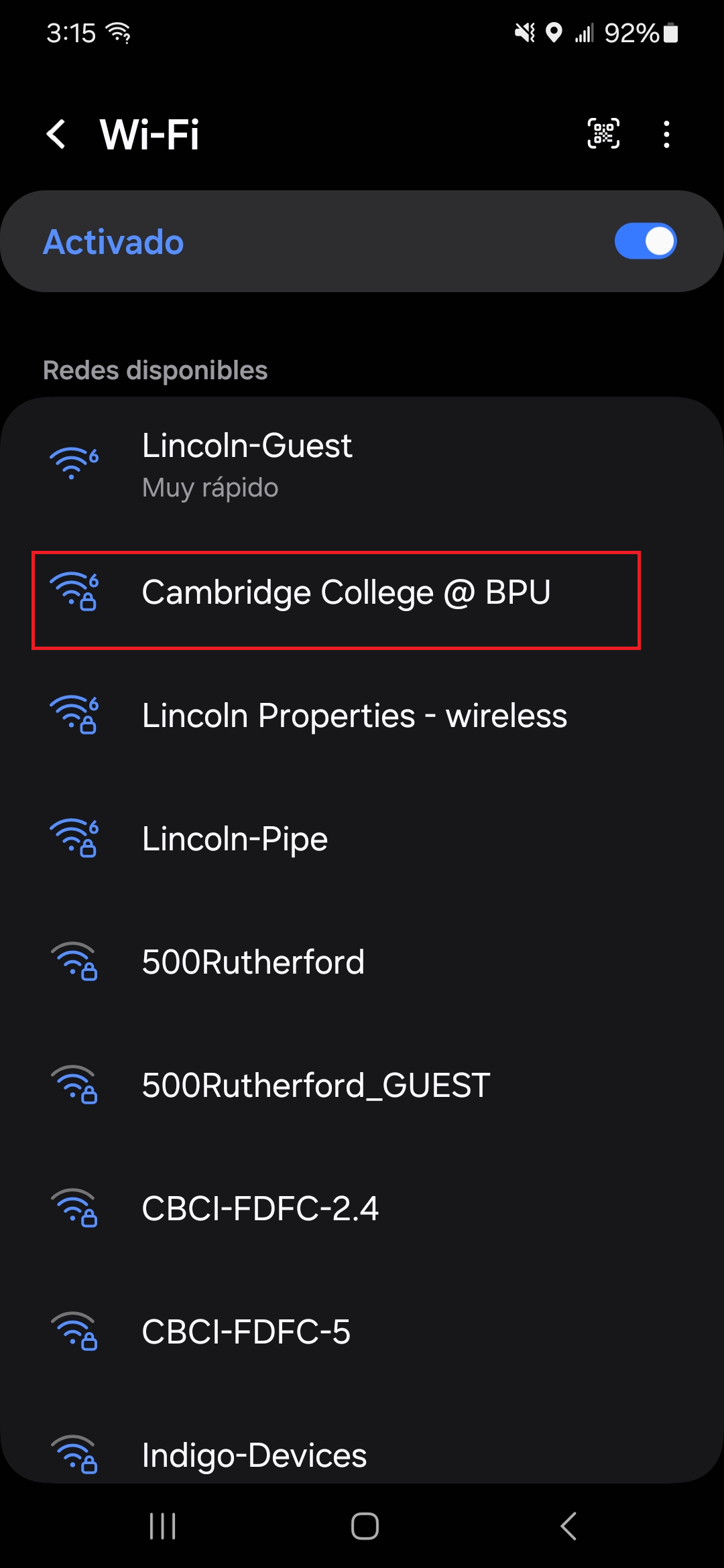The height and width of the screenshot is (1568, 724).
Task: Connect to CBCI-FDFC-5
Action: pyautogui.click(x=246, y=1332)
